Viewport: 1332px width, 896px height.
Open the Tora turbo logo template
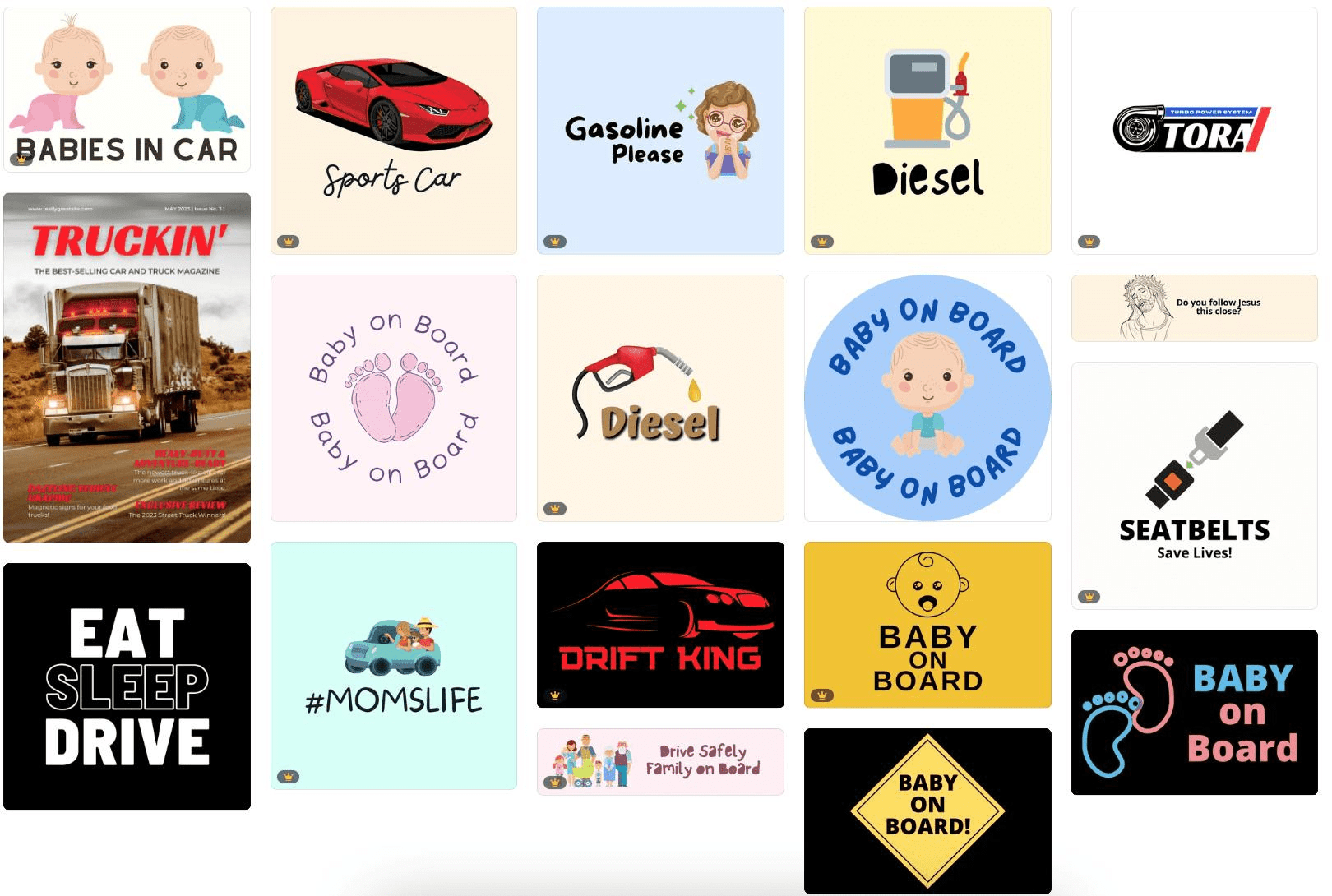click(1194, 131)
